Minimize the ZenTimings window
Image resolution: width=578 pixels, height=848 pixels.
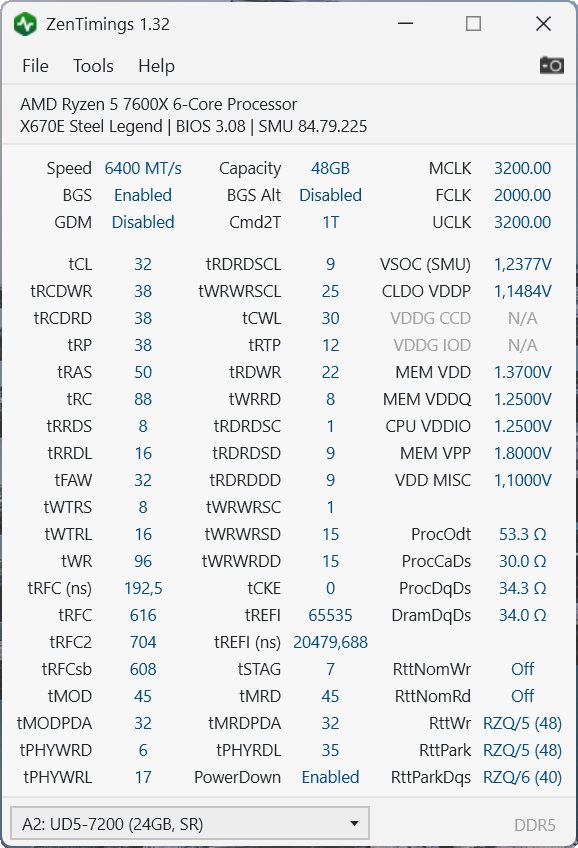tap(406, 24)
